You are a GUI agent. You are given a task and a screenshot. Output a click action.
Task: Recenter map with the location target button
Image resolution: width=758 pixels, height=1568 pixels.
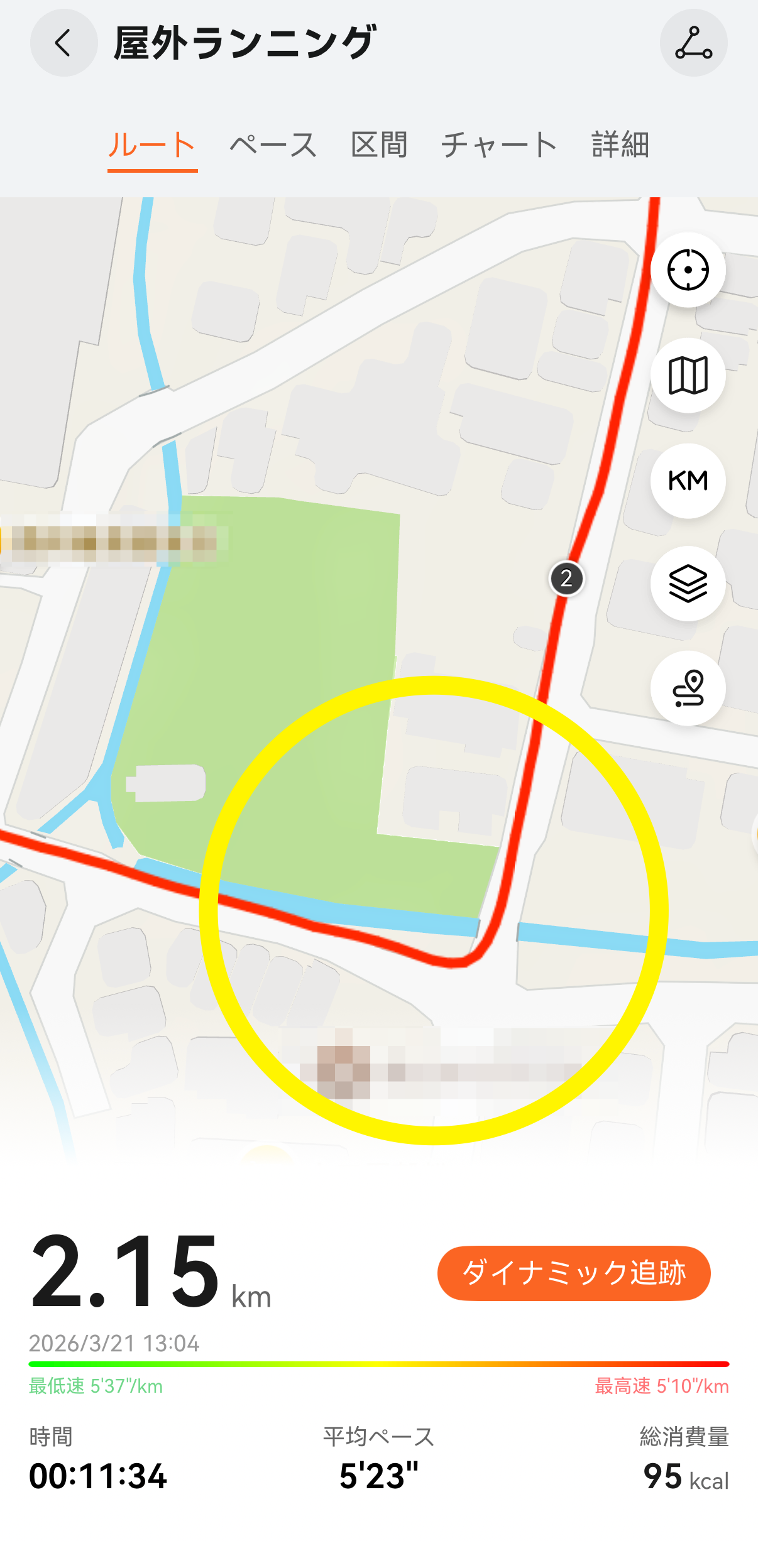tap(688, 270)
